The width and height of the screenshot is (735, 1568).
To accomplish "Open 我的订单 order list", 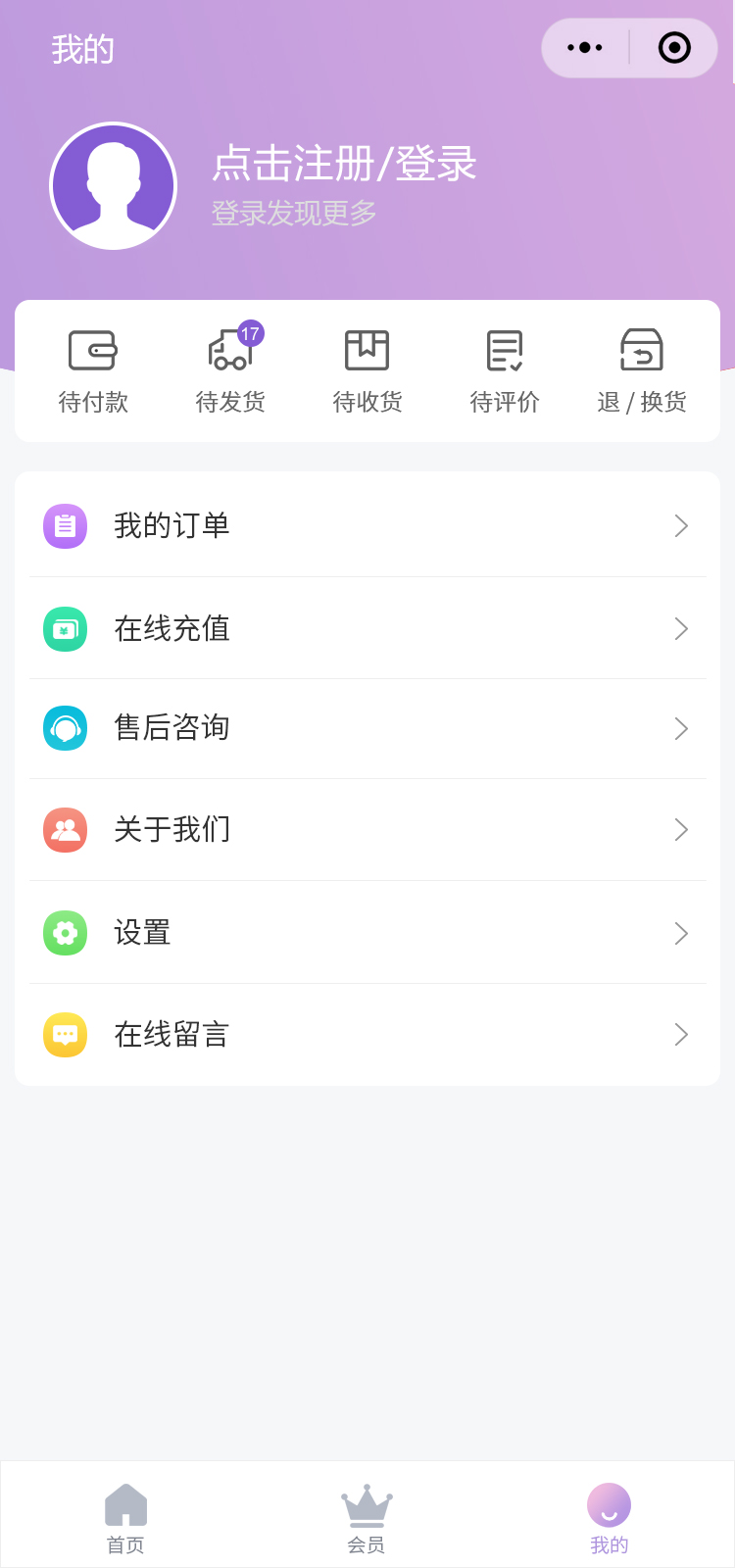I will (x=367, y=526).
